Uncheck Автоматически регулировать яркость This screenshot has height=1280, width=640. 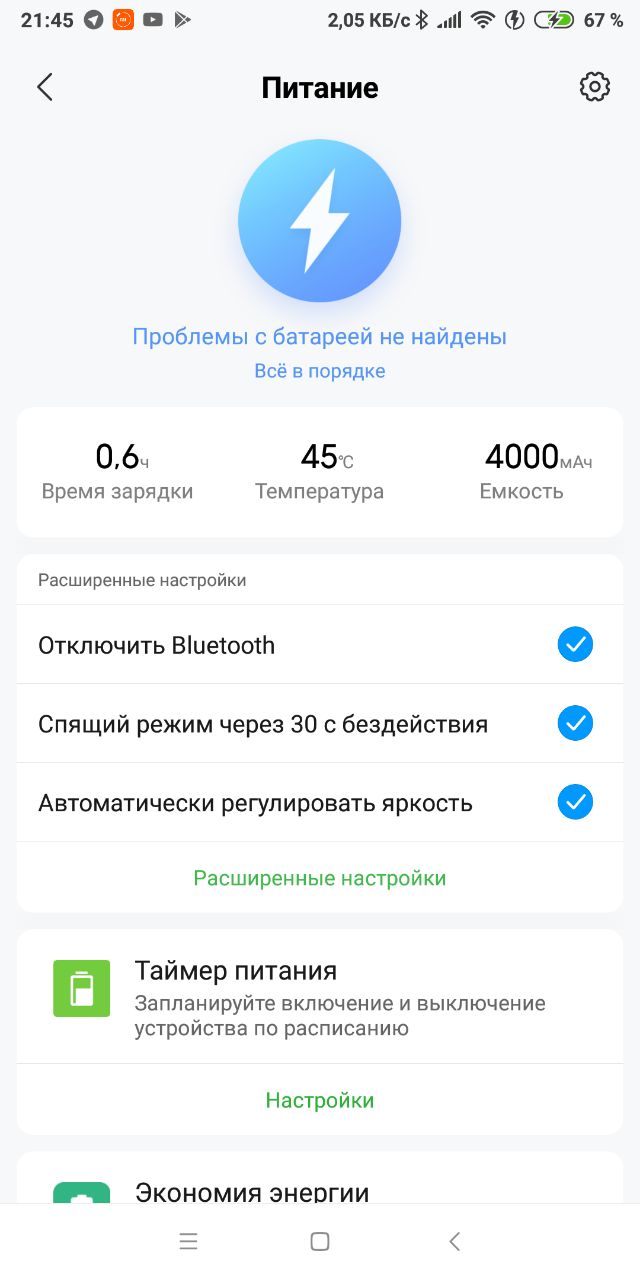(x=575, y=802)
